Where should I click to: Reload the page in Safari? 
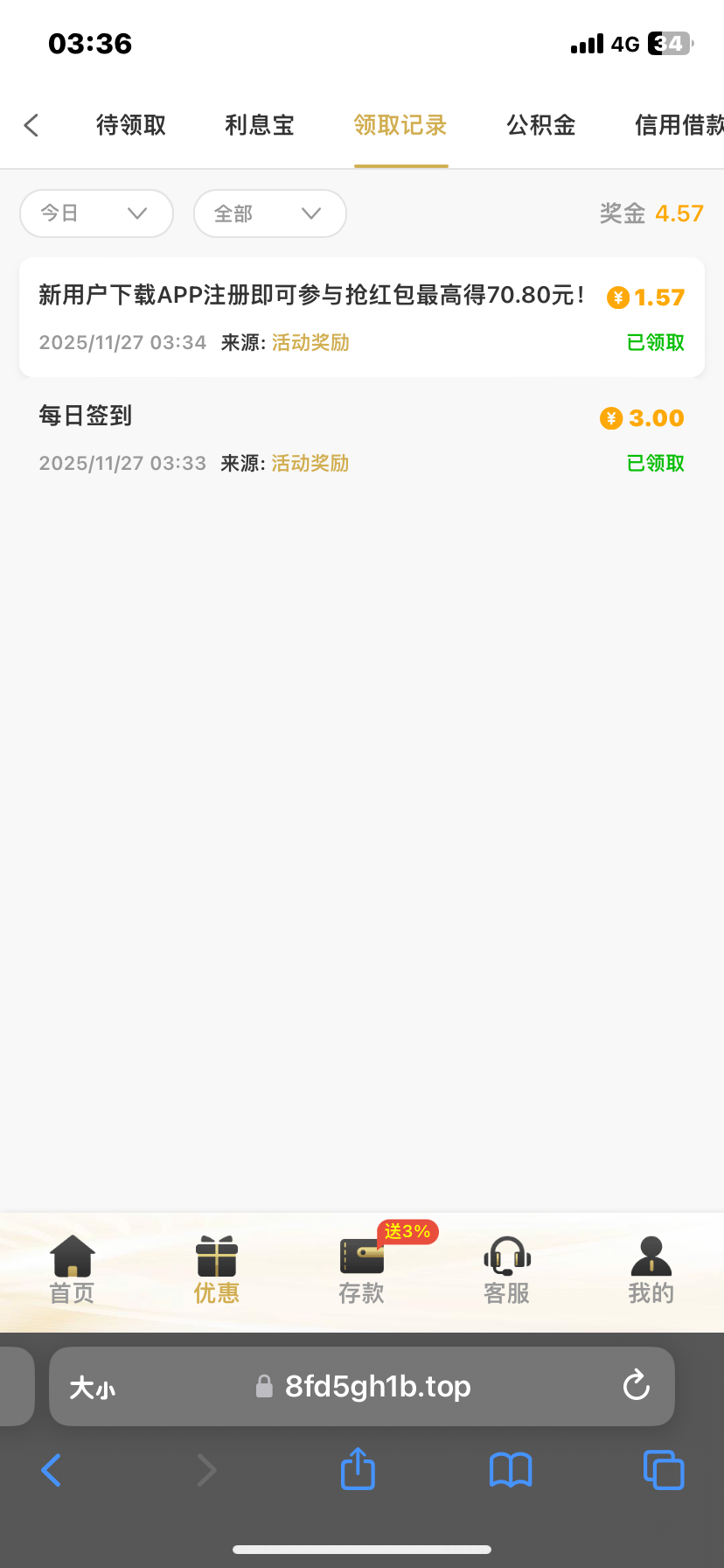pos(637,1386)
